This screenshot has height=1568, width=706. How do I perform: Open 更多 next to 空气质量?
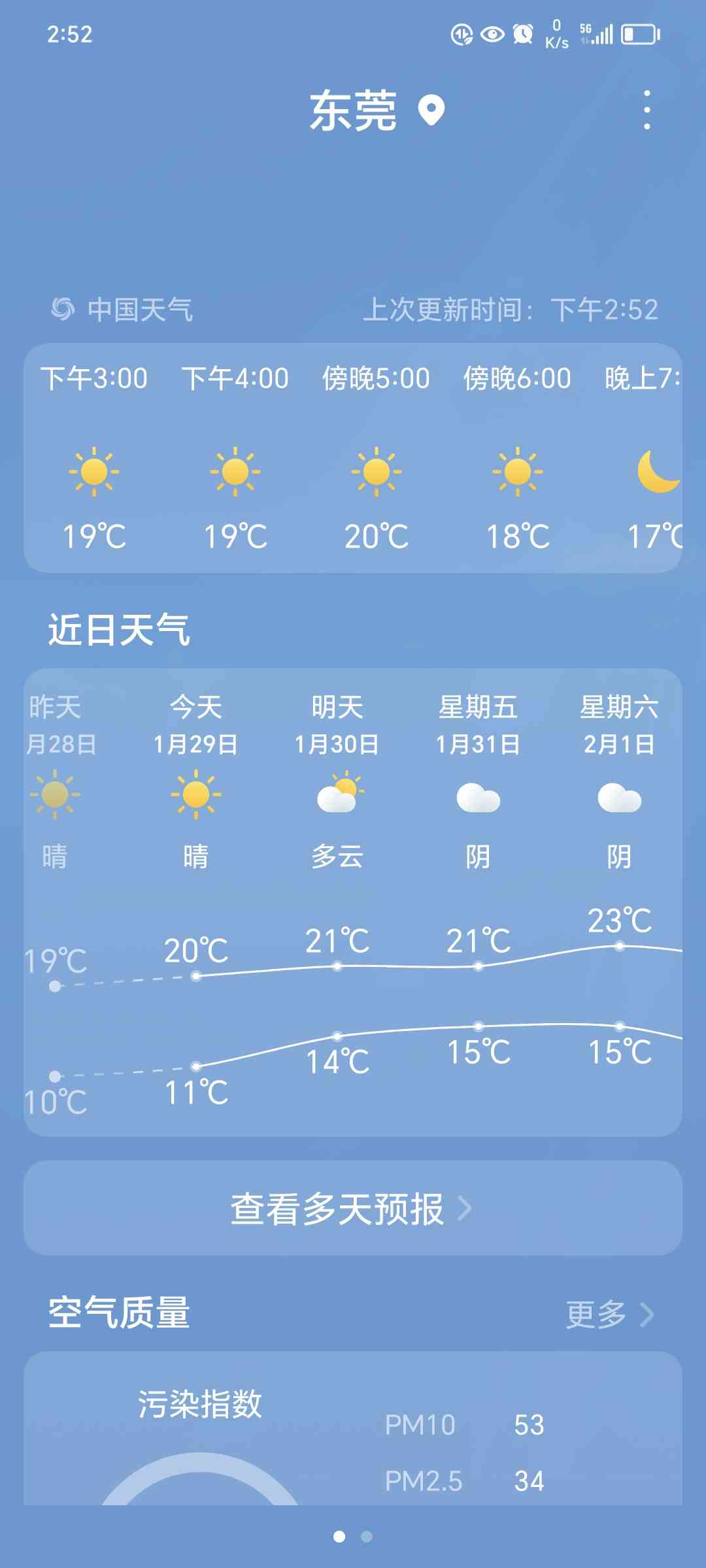point(609,1315)
